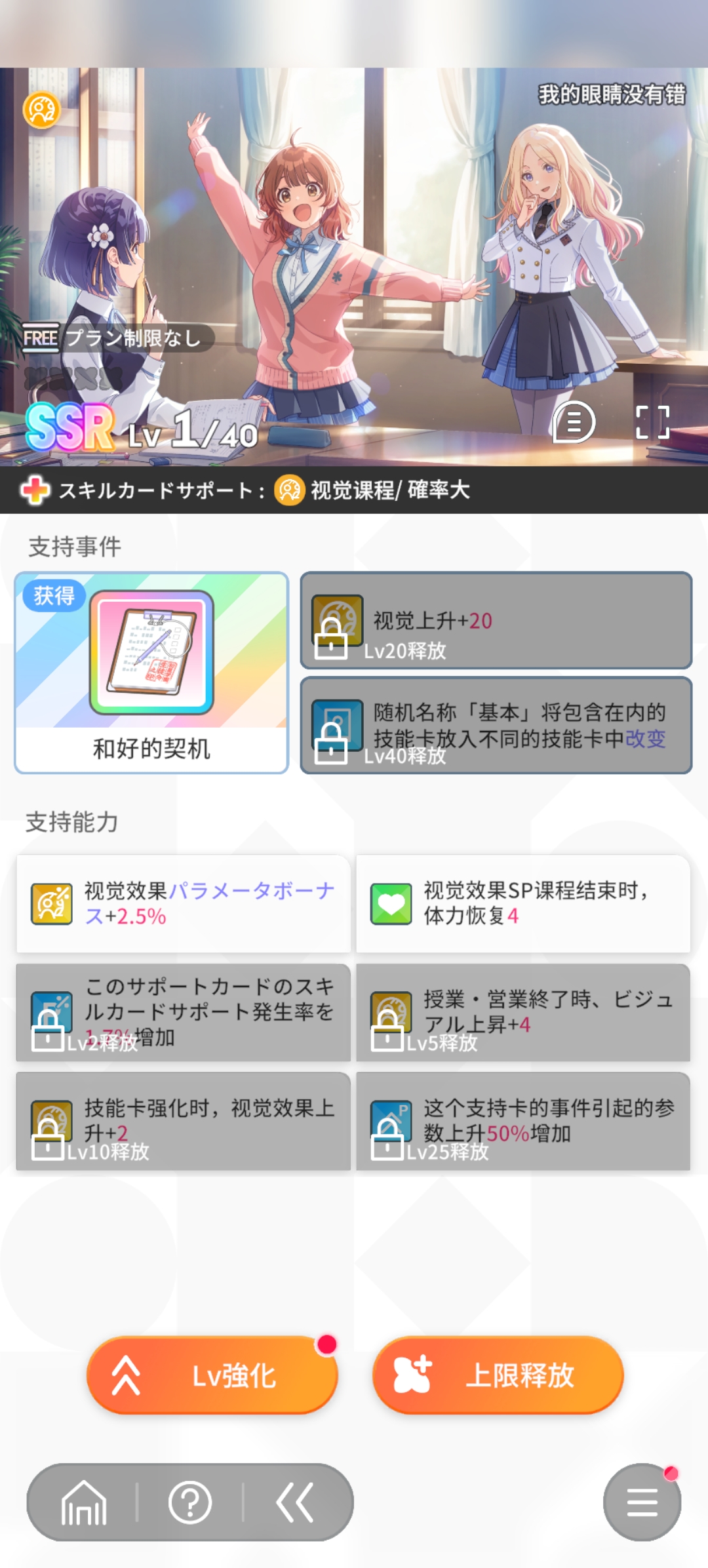This screenshot has height=1568, width=708.
Task: Tap the Lv強化 button
Action: coord(212,1375)
